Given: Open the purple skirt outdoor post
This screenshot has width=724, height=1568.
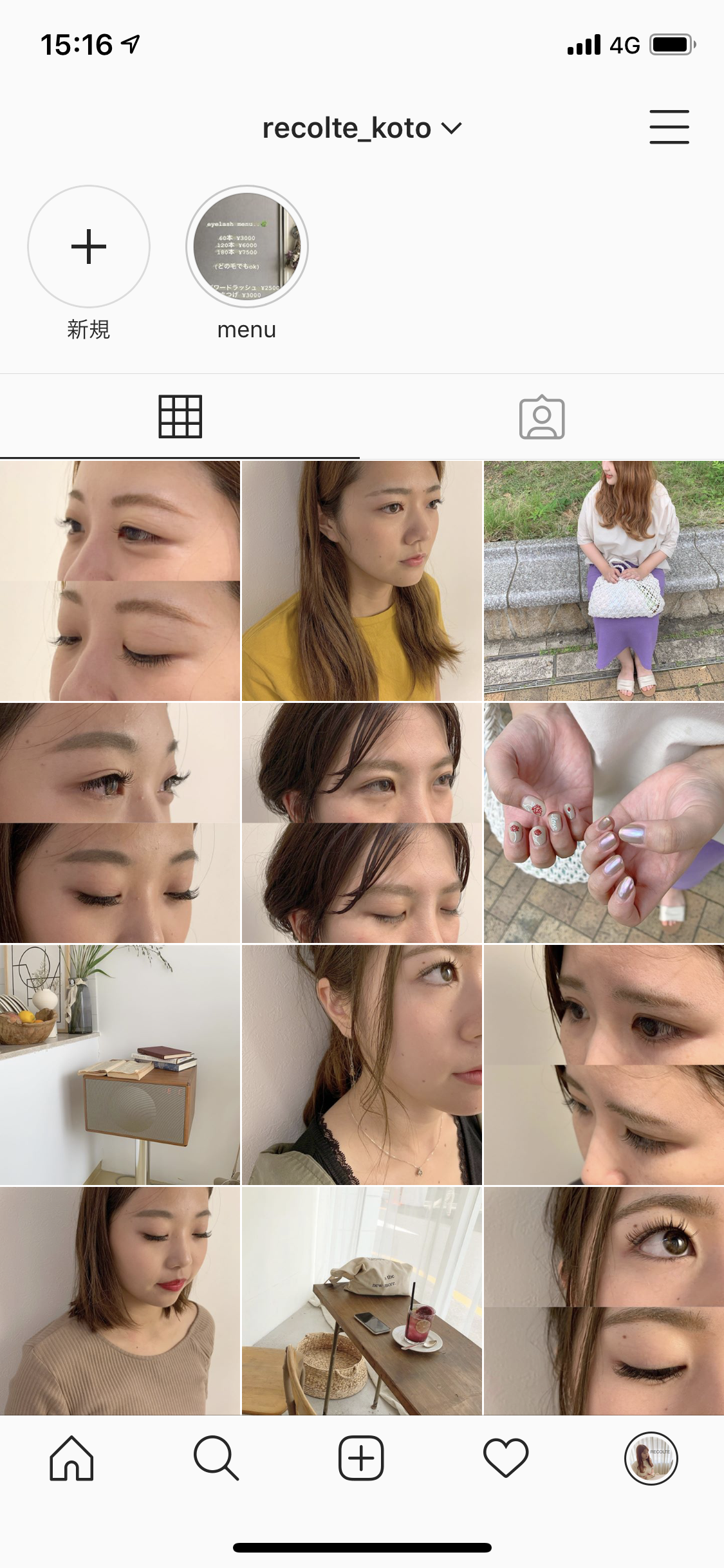Looking at the screenshot, I should (x=604, y=581).
